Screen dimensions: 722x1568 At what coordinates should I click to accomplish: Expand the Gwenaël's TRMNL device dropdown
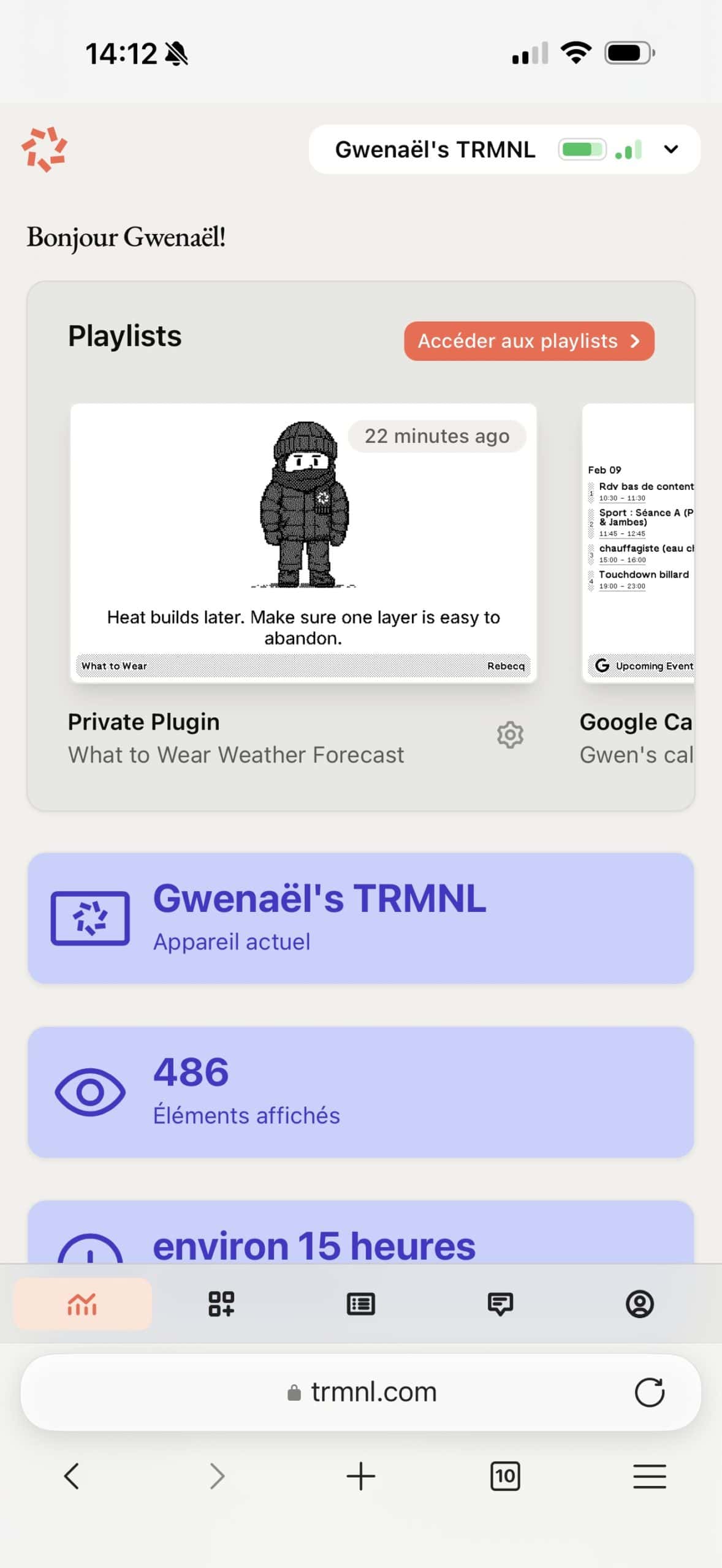click(671, 149)
